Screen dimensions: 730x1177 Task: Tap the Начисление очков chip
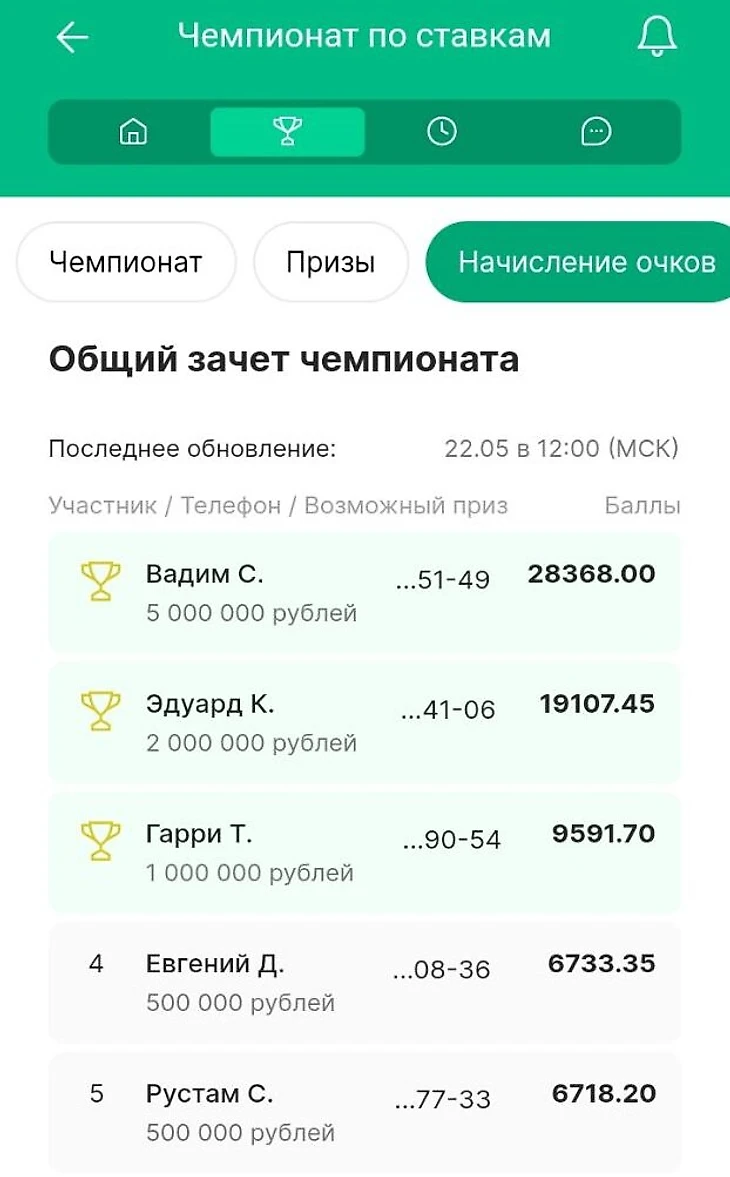click(578, 262)
